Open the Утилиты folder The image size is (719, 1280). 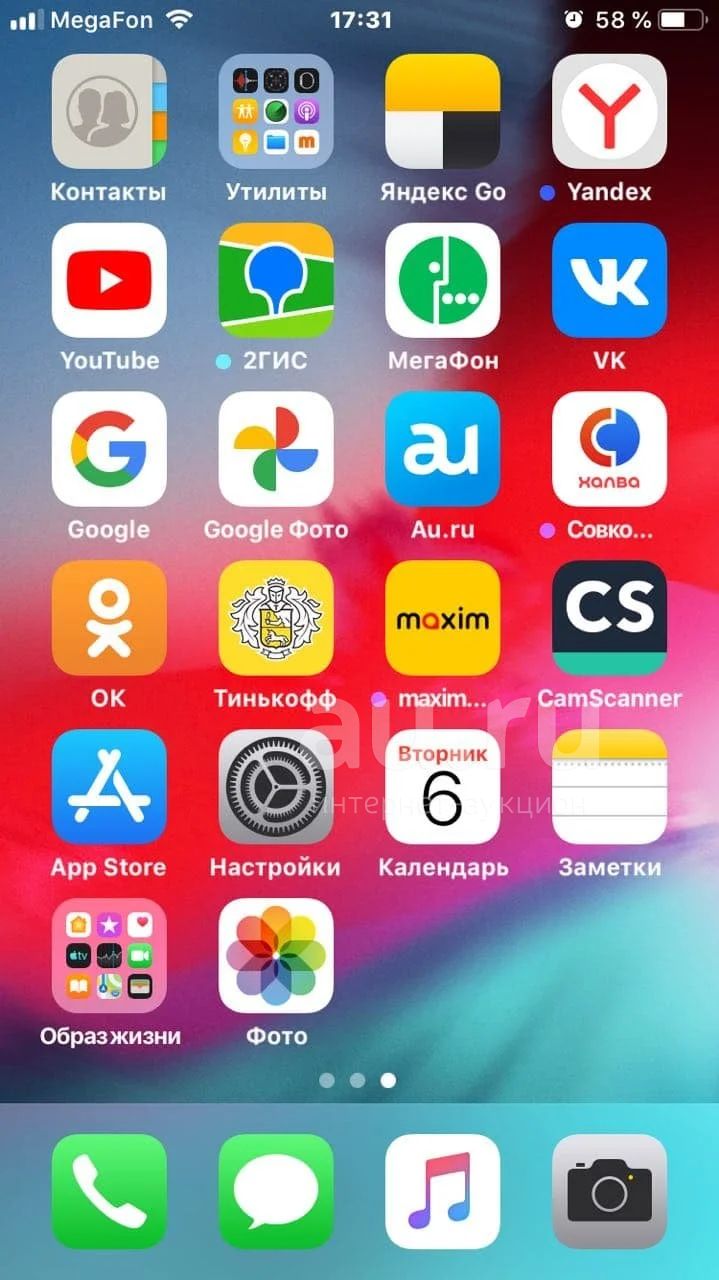pyautogui.click(x=276, y=111)
